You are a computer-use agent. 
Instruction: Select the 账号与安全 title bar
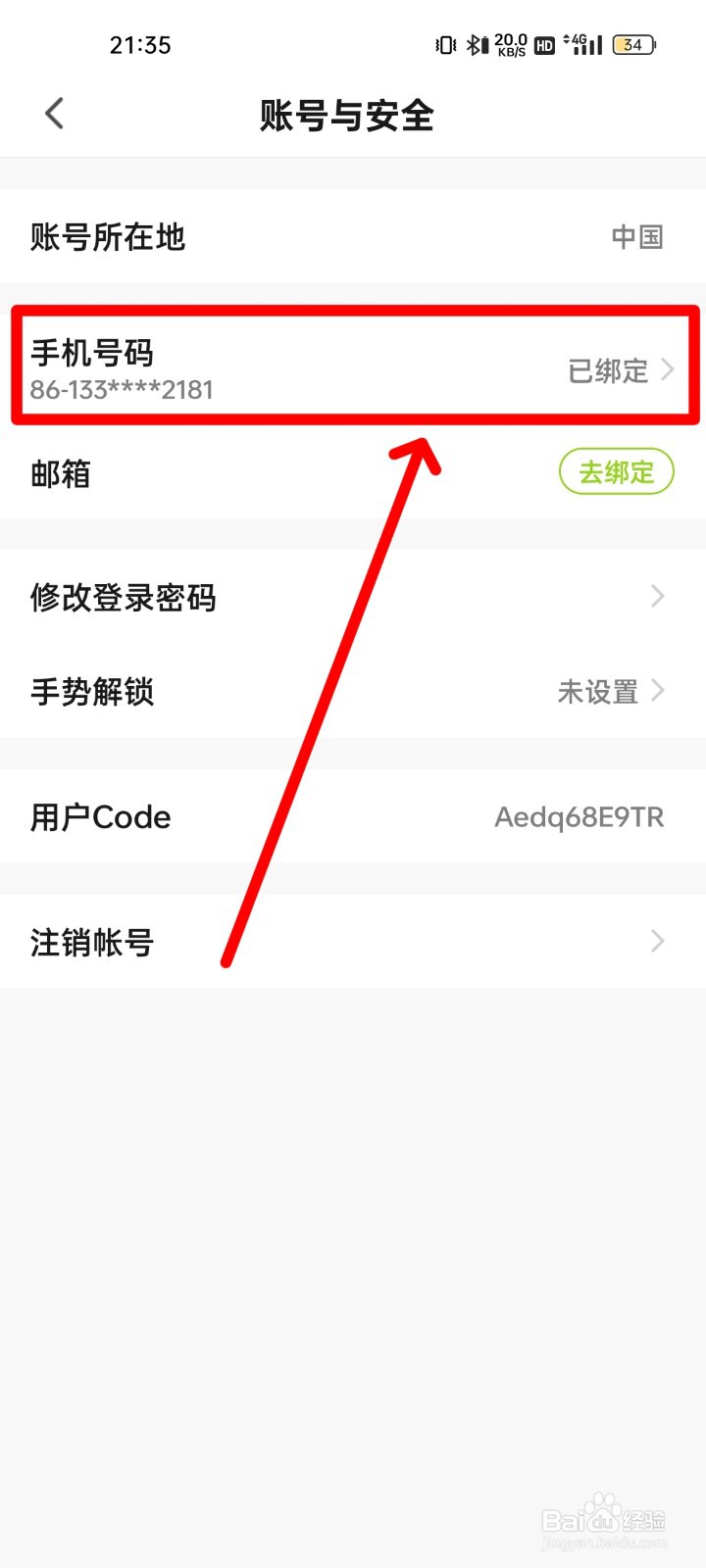pos(348,116)
